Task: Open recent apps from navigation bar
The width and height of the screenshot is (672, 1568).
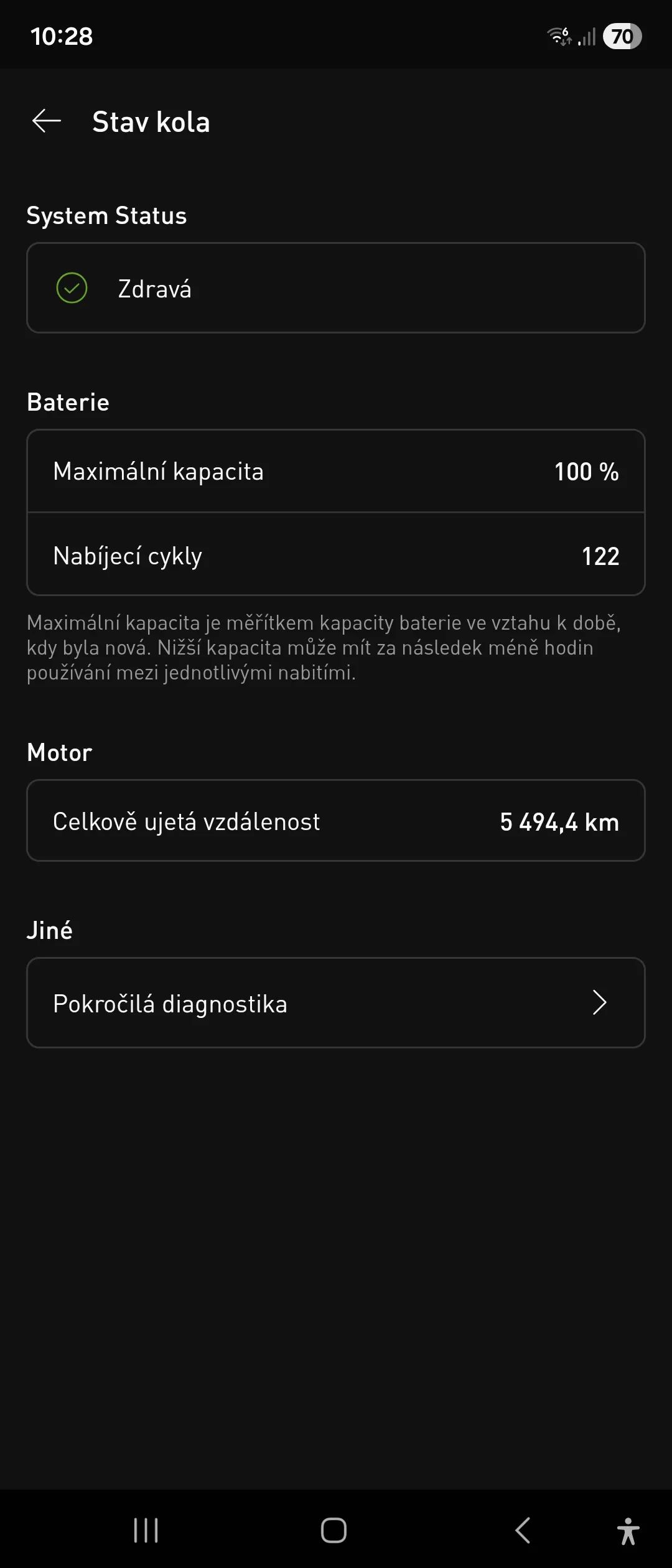Action: click(146, 1530)
